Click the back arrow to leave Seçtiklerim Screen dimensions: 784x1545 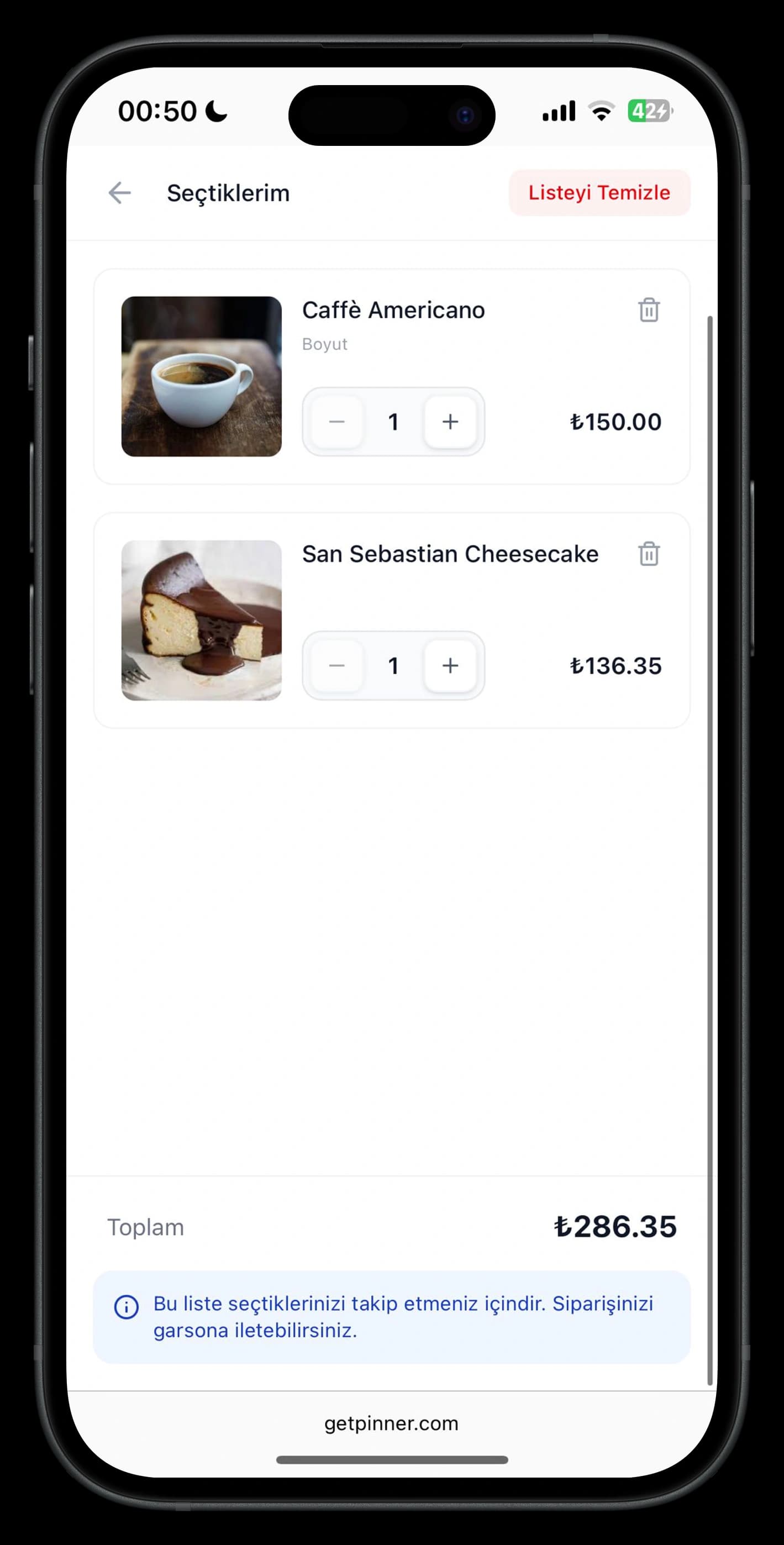(x=119, y=192)
